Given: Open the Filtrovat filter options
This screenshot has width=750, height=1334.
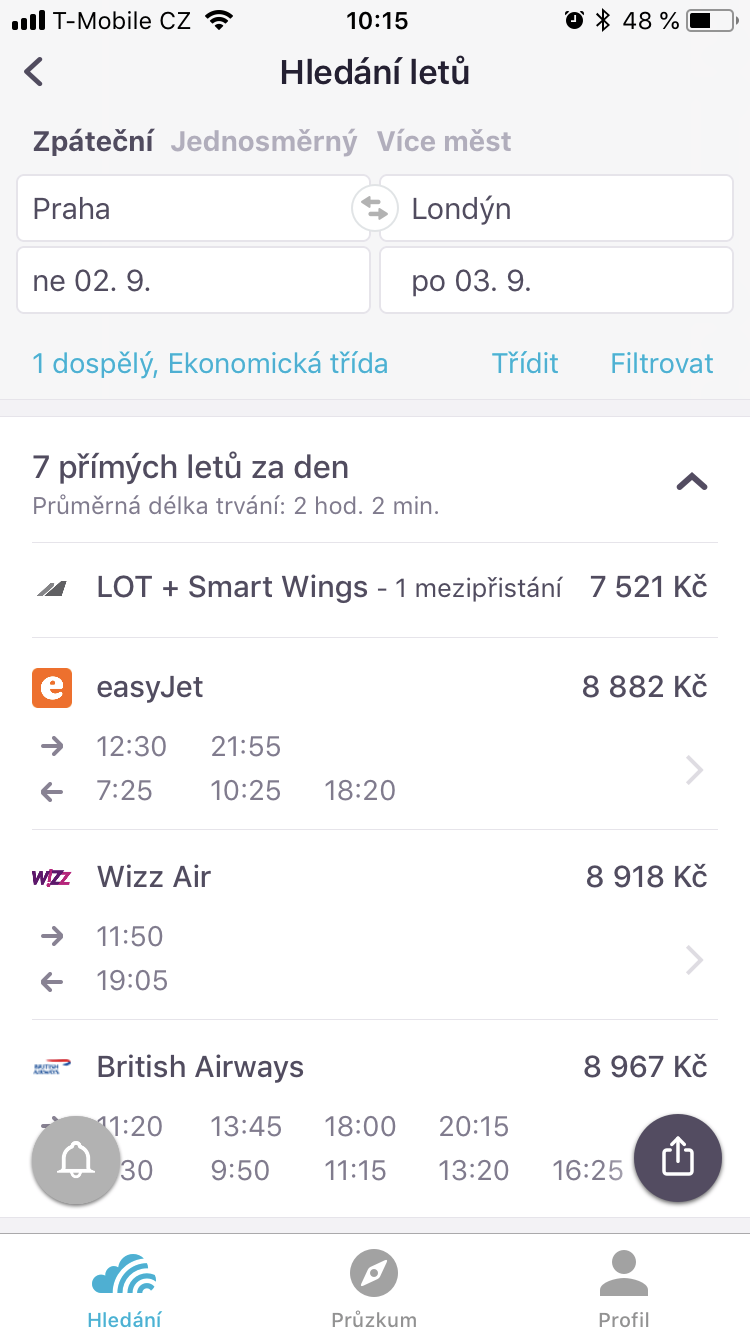Looking at the screenshot, I should 662,363.
